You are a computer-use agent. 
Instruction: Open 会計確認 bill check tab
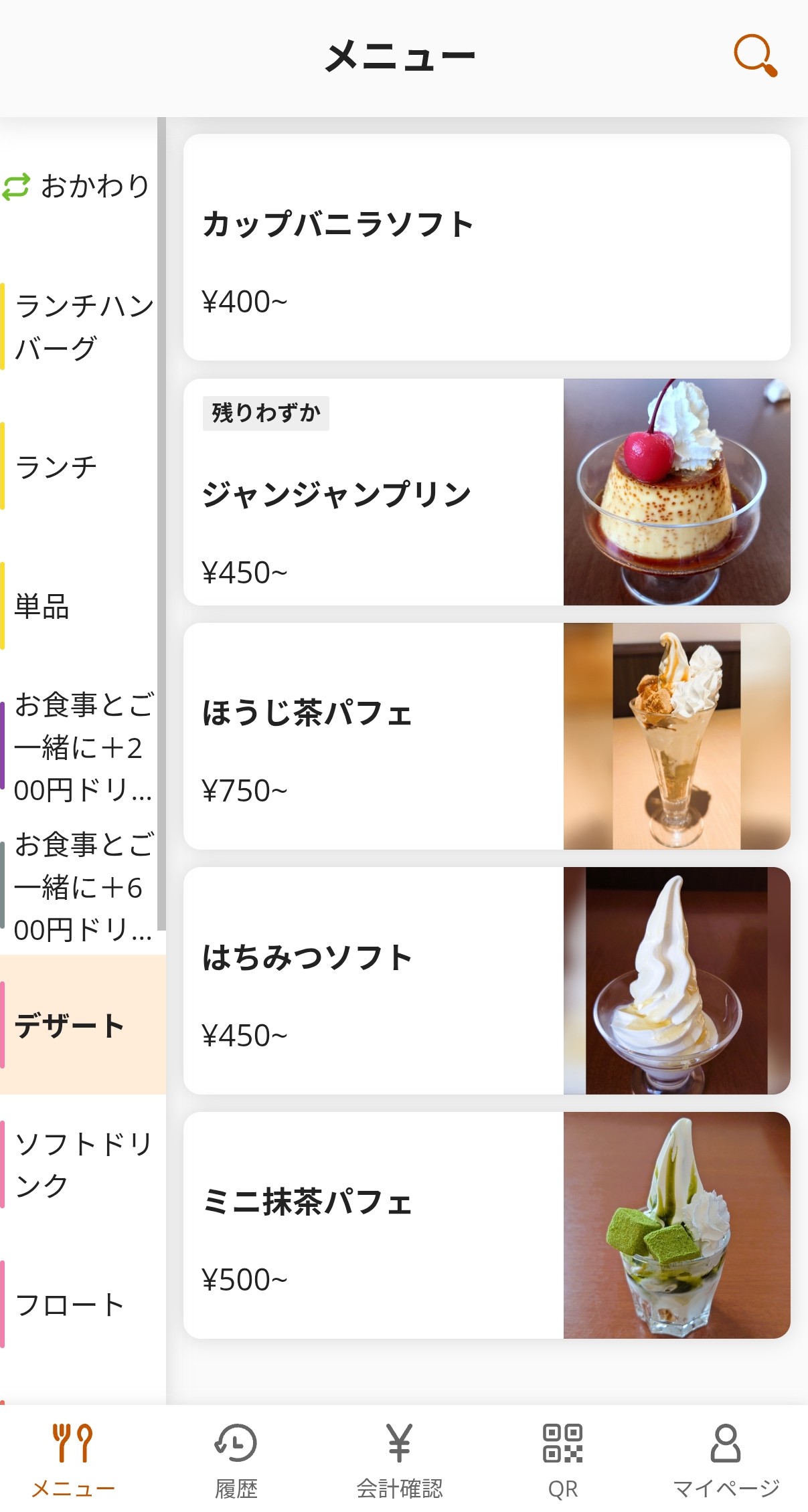[x=399, y=1460]
